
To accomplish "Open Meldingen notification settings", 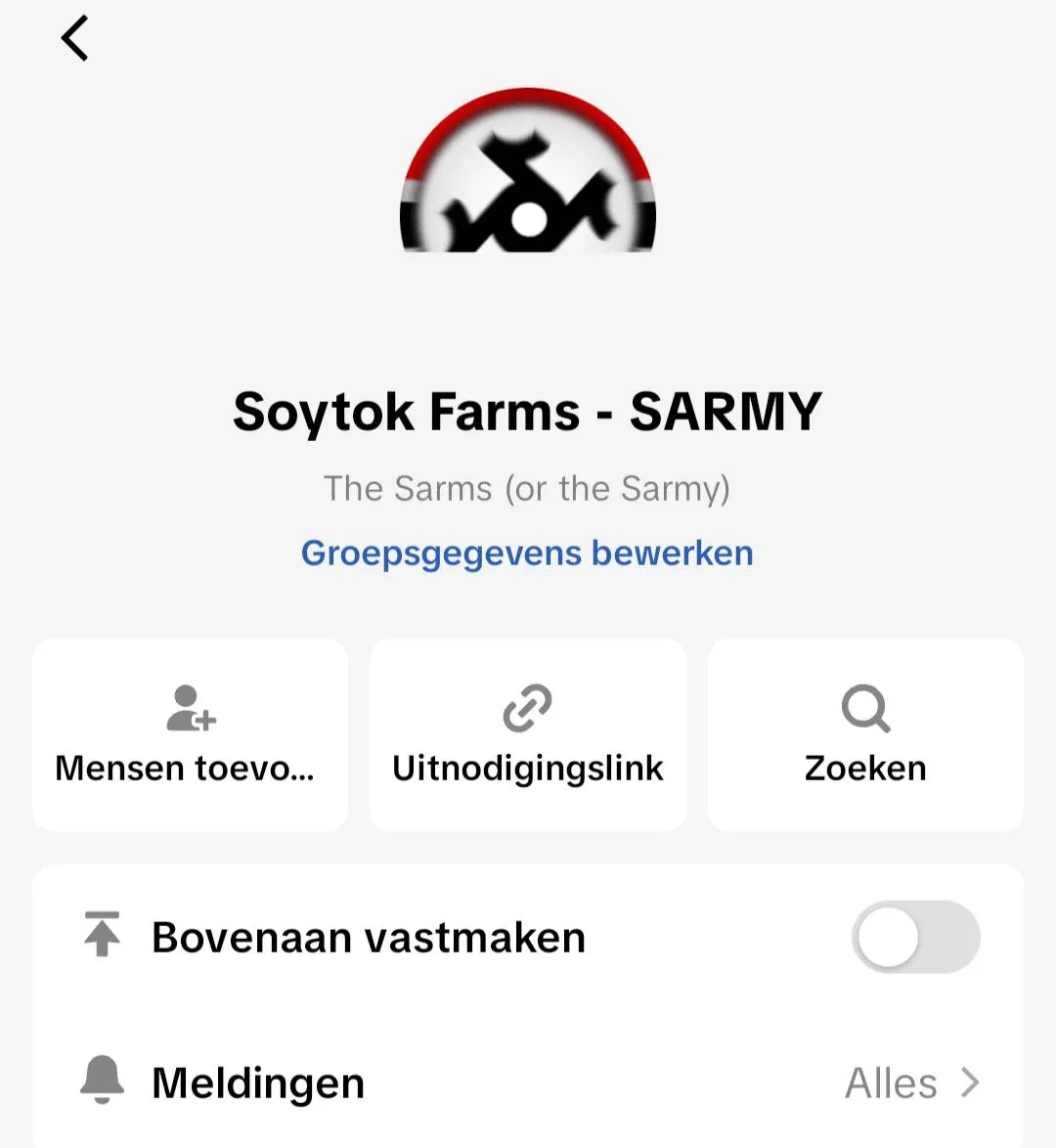I will pyautogui.click(x=528, y=1082).
